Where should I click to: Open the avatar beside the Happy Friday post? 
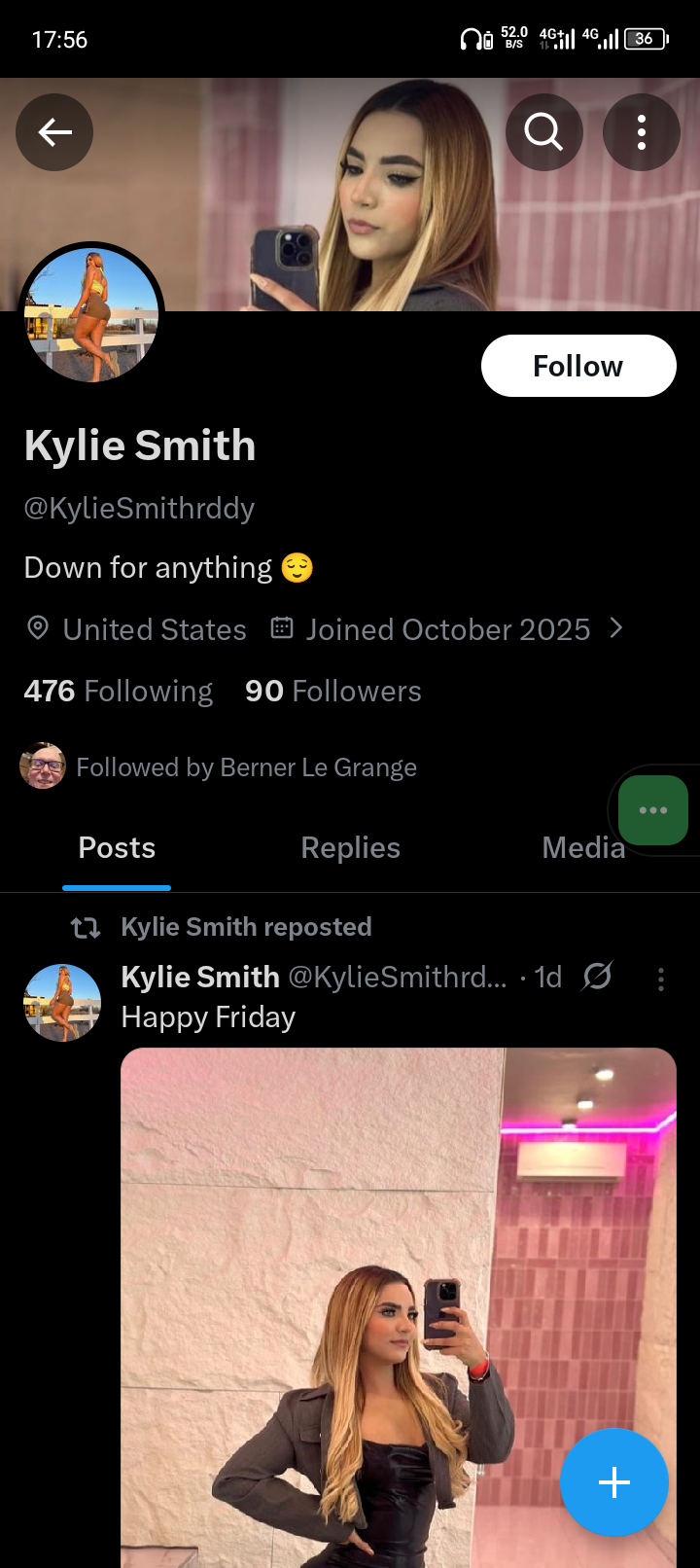[x=62, y=1003]
